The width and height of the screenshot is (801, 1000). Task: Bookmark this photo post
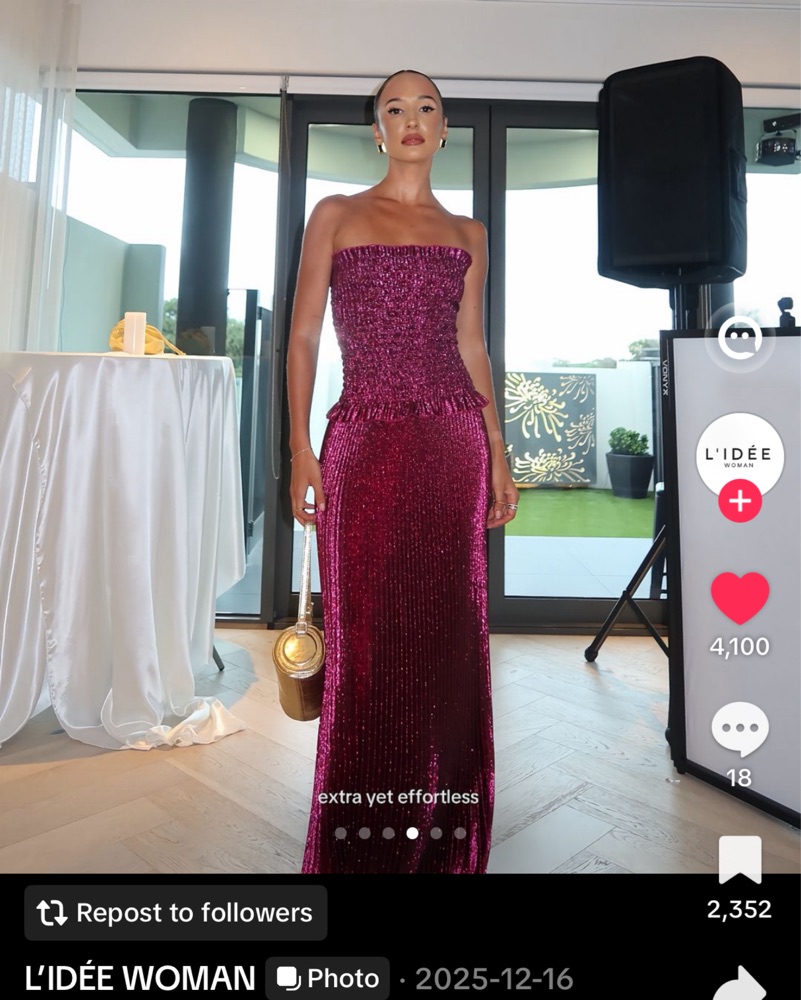coord(740,860)
